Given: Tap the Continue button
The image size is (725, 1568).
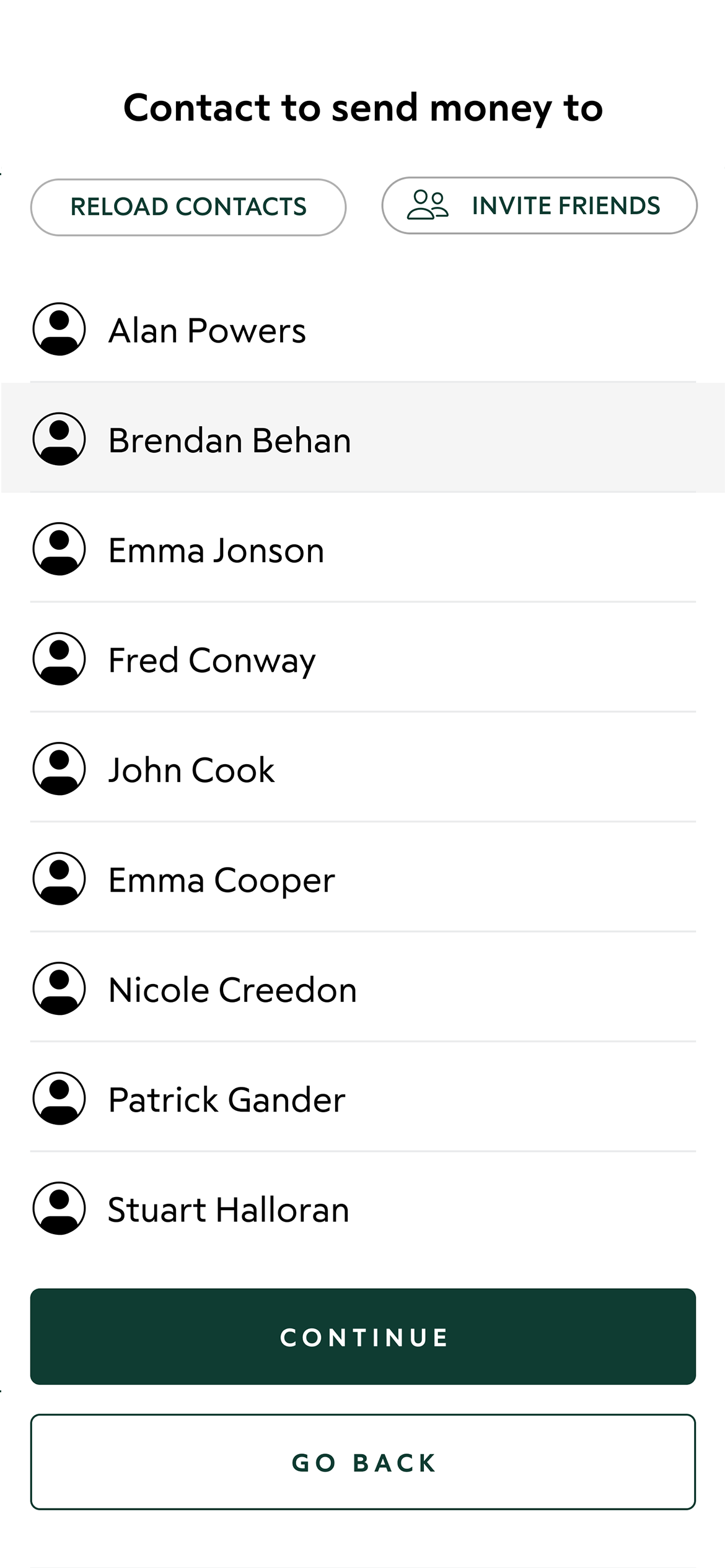Looking at the screenshot, I should (x=363, y=1336).
